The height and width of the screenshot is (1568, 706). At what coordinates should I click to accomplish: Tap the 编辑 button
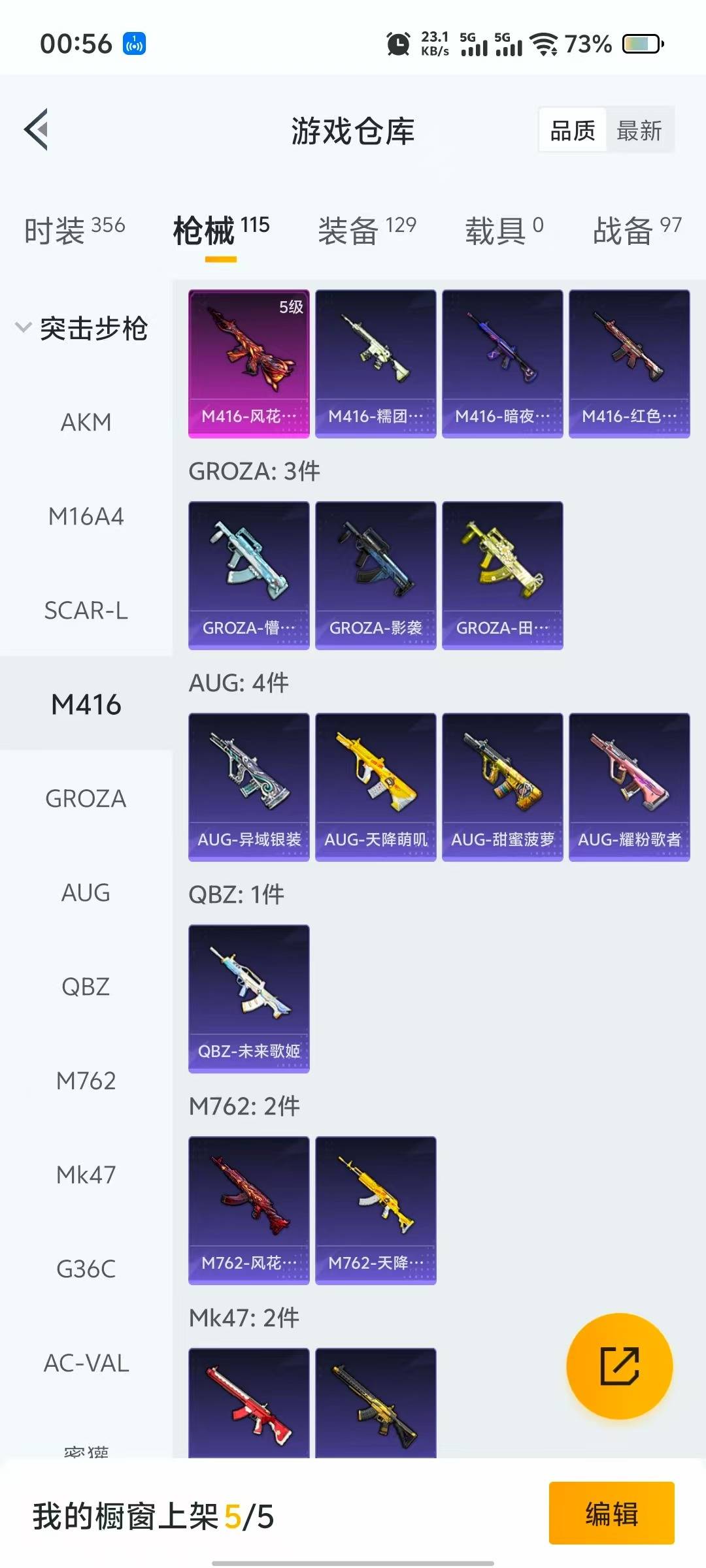pyautogui.click(x=611, y=1513)
